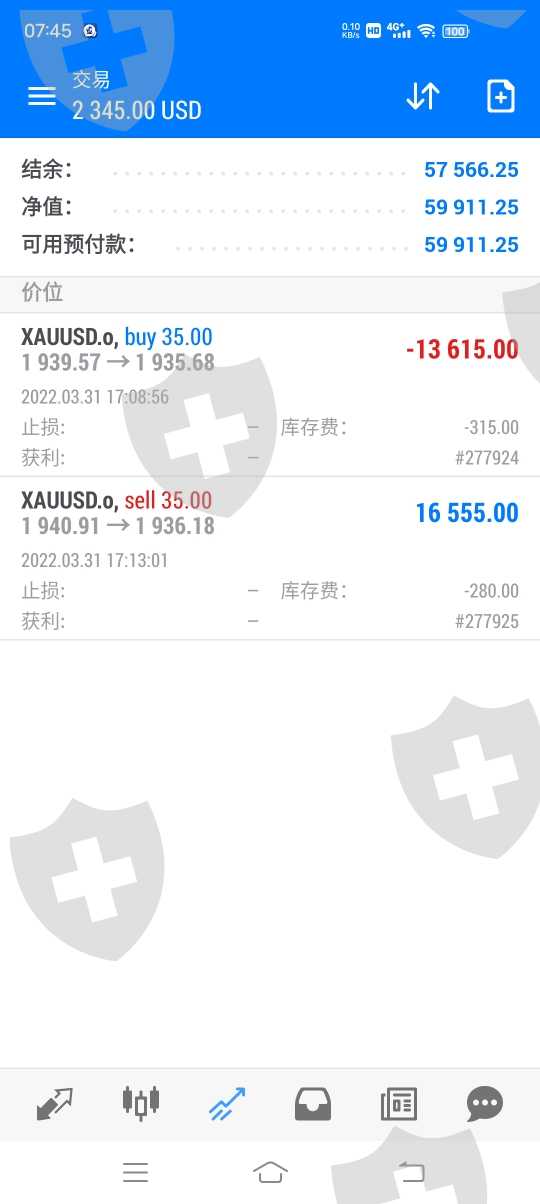The image size is (540, 1204).
Task: Switch to the Quotes tab
Action: [55, 1104]
